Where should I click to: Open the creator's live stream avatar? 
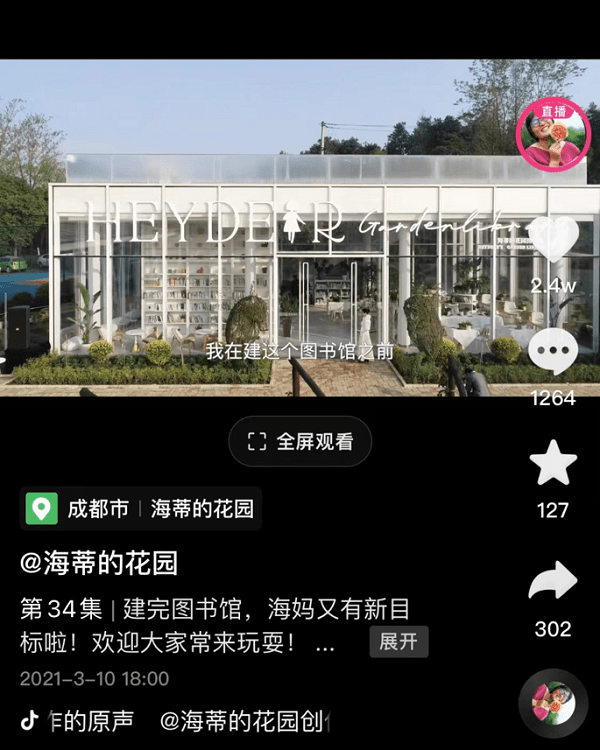(x=550, y=134)
